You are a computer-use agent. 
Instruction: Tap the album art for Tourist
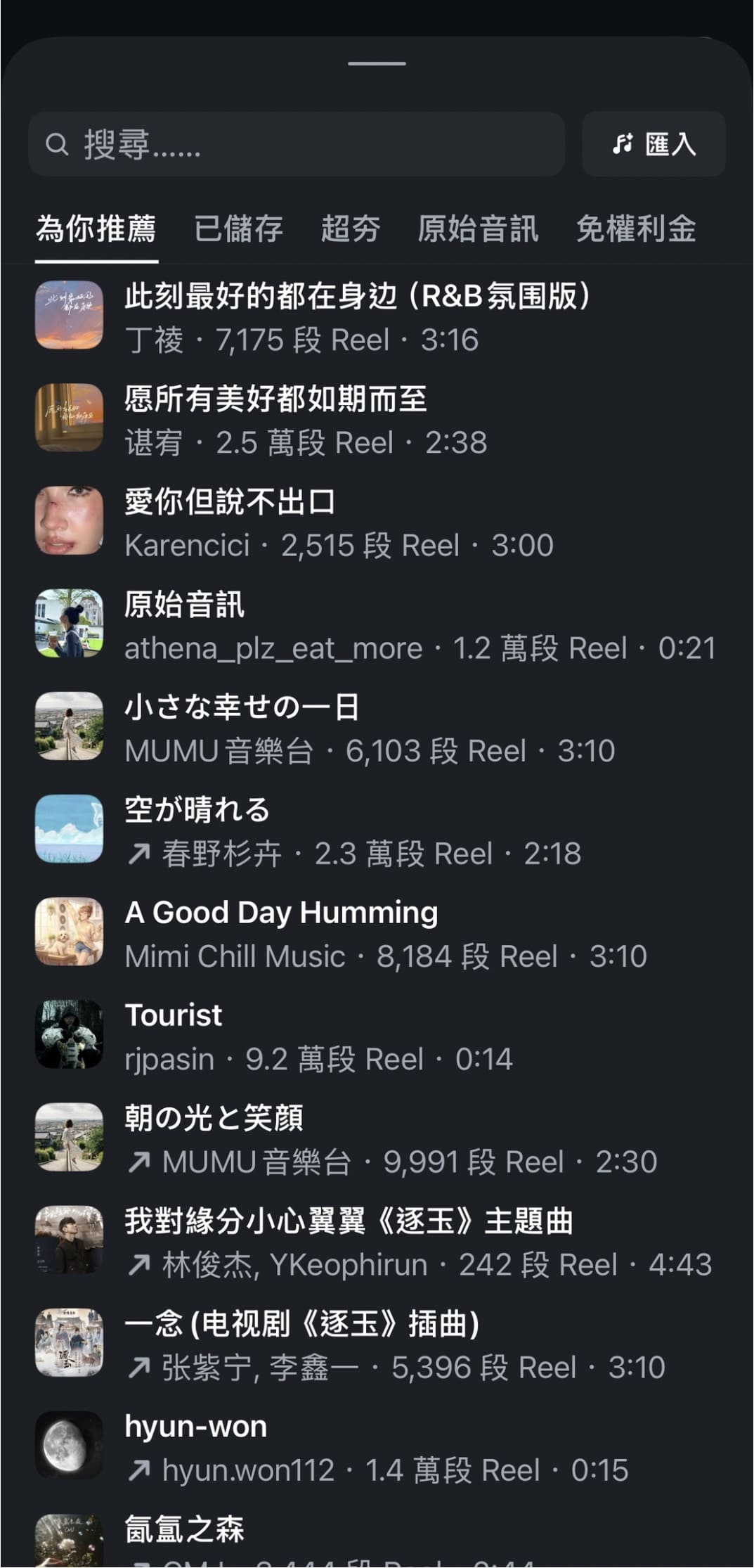click(x=68, y=1034)
